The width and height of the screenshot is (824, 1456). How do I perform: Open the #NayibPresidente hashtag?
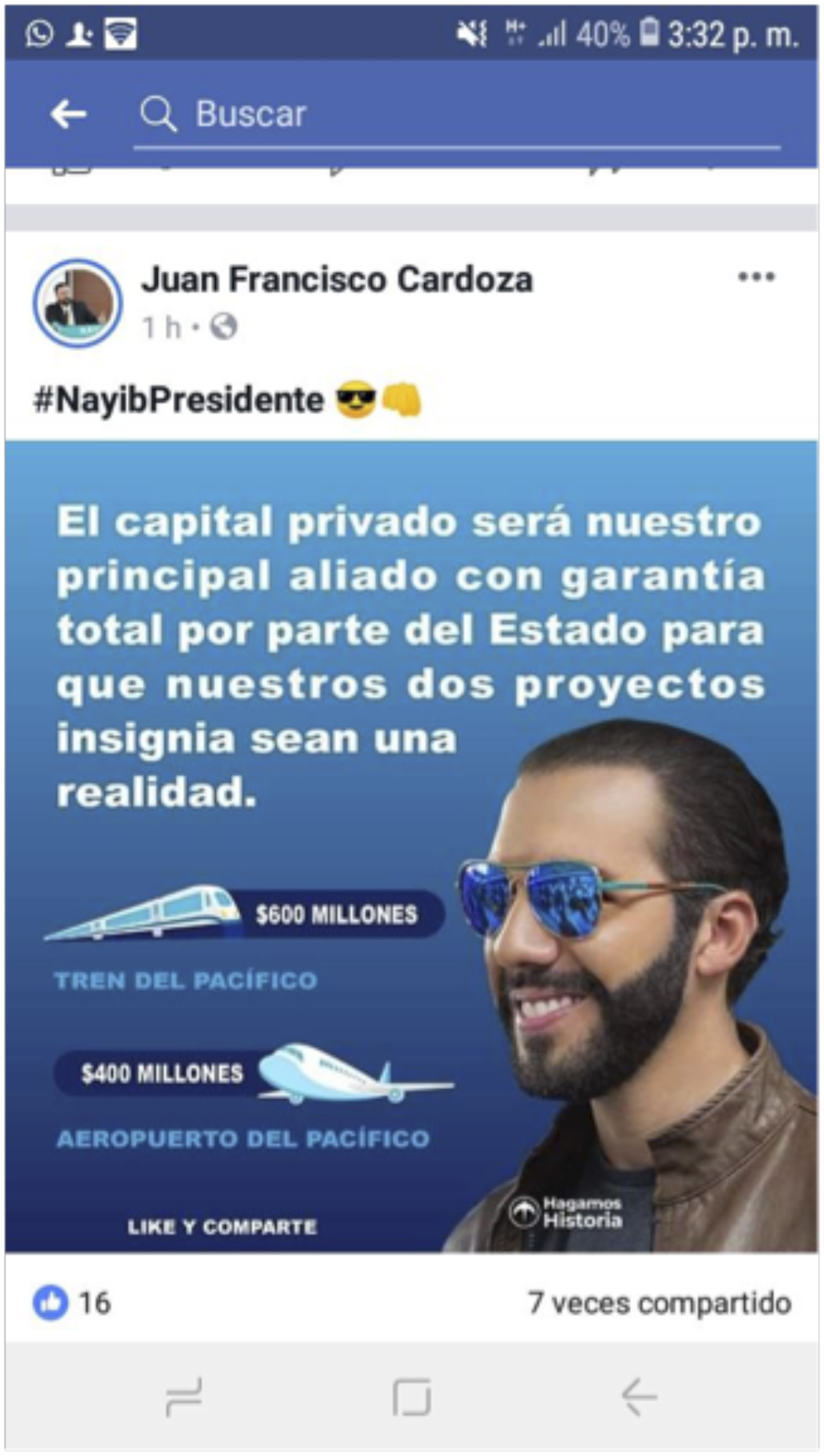(x=179, y=400)
